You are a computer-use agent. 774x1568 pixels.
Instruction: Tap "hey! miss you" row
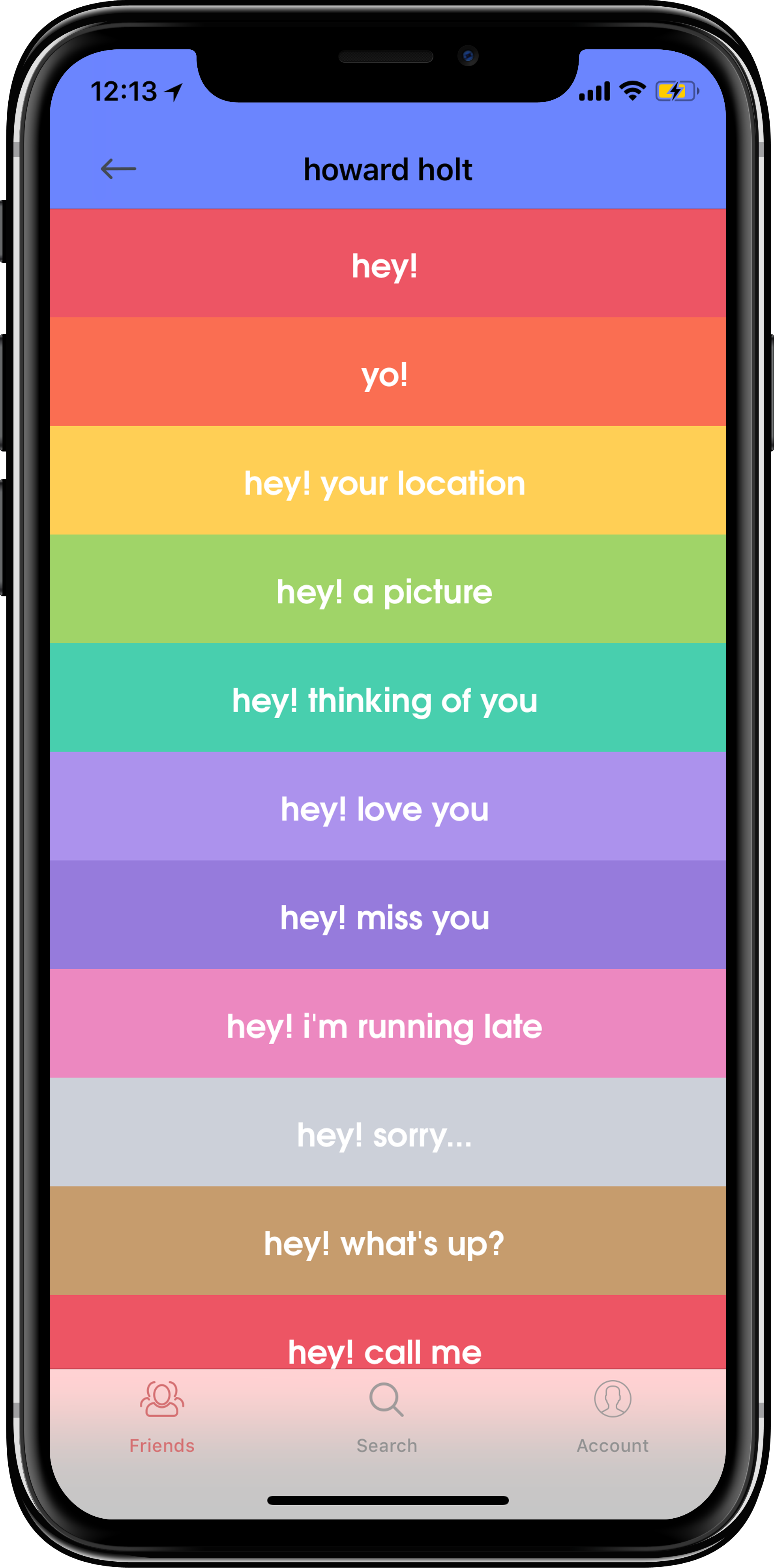click(387, 915)
